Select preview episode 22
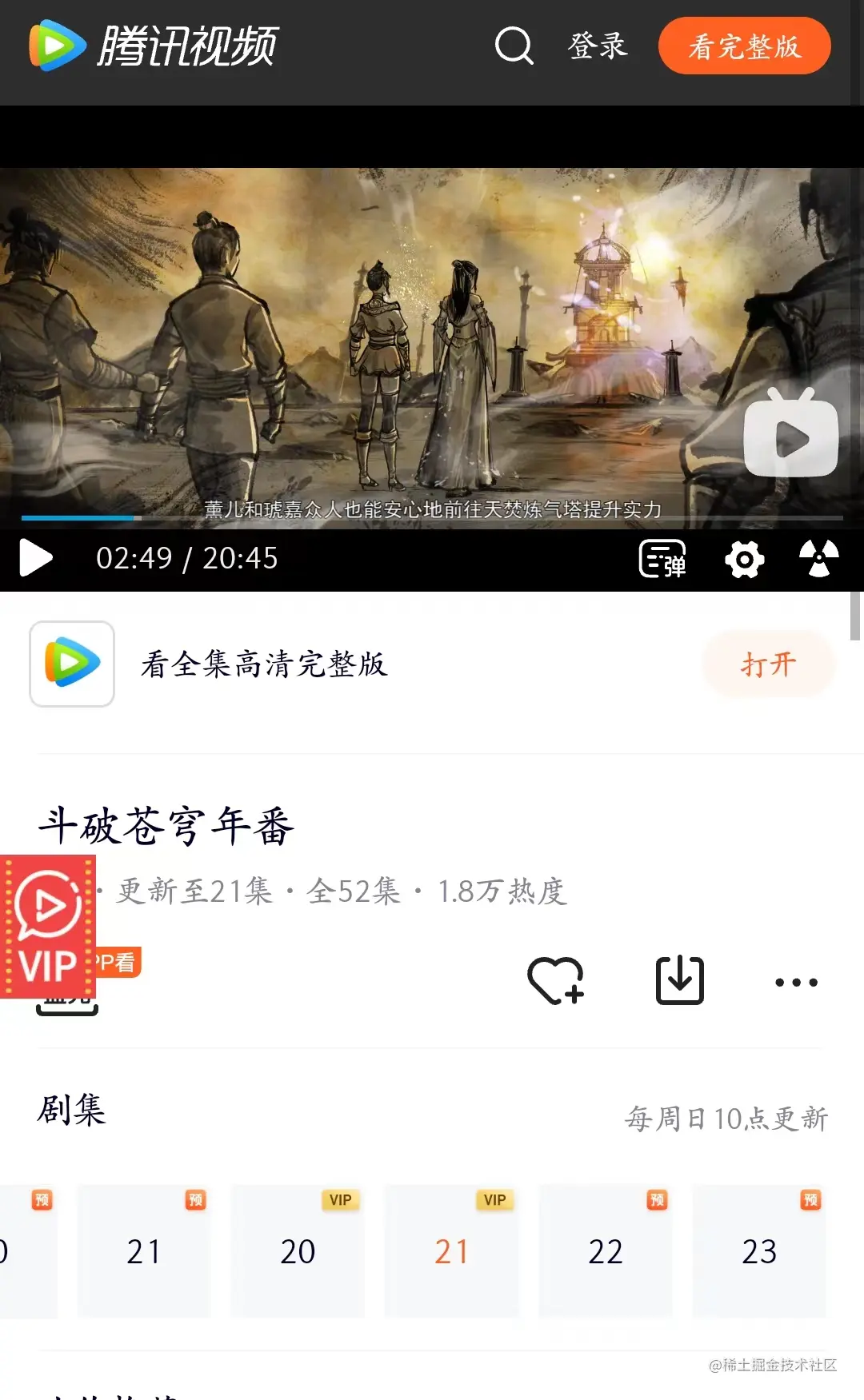This screenshot has height=1400, width=864. [x=606, y=1251]
